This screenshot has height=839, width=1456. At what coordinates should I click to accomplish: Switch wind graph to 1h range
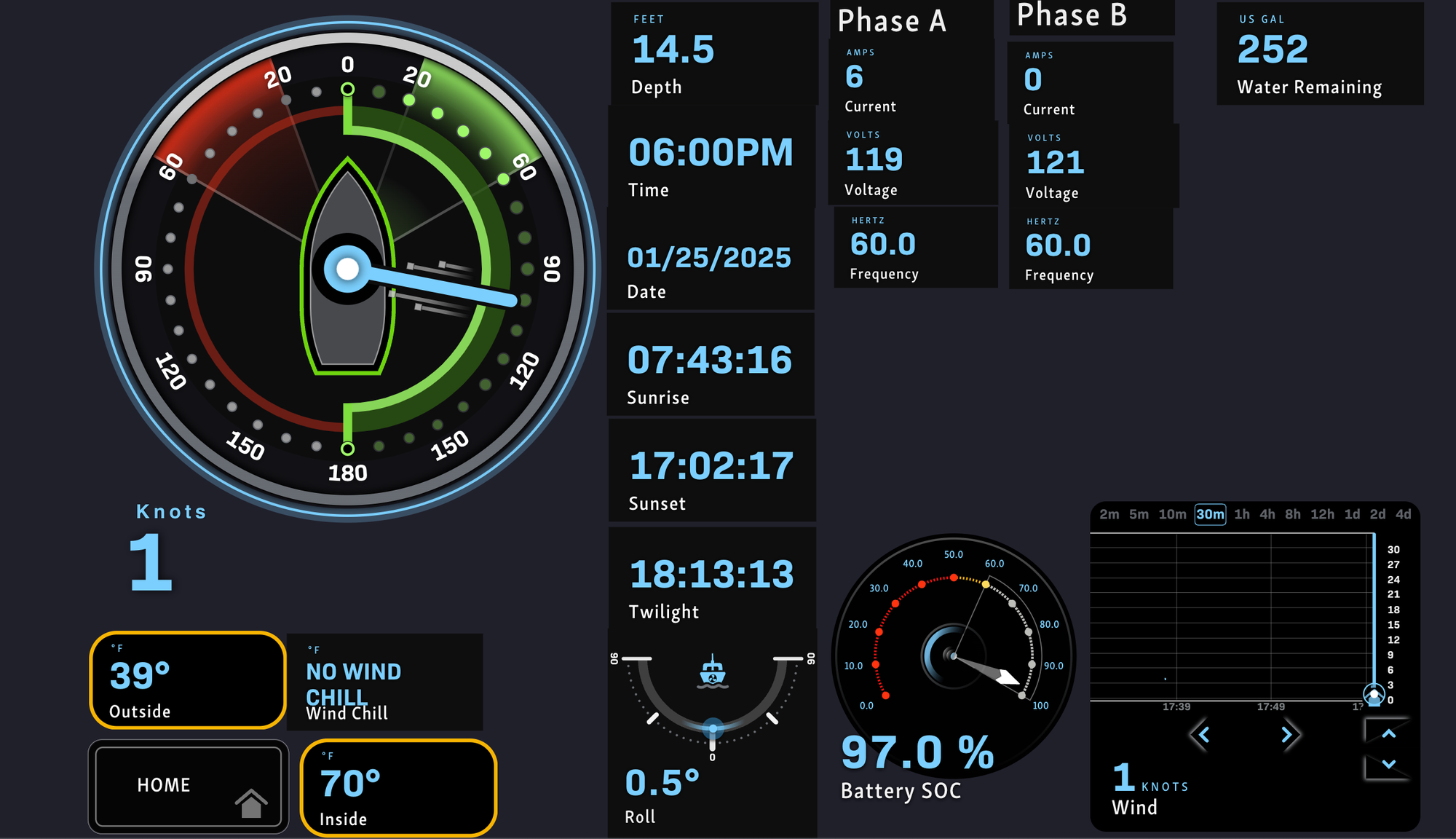click(1242, 514)
